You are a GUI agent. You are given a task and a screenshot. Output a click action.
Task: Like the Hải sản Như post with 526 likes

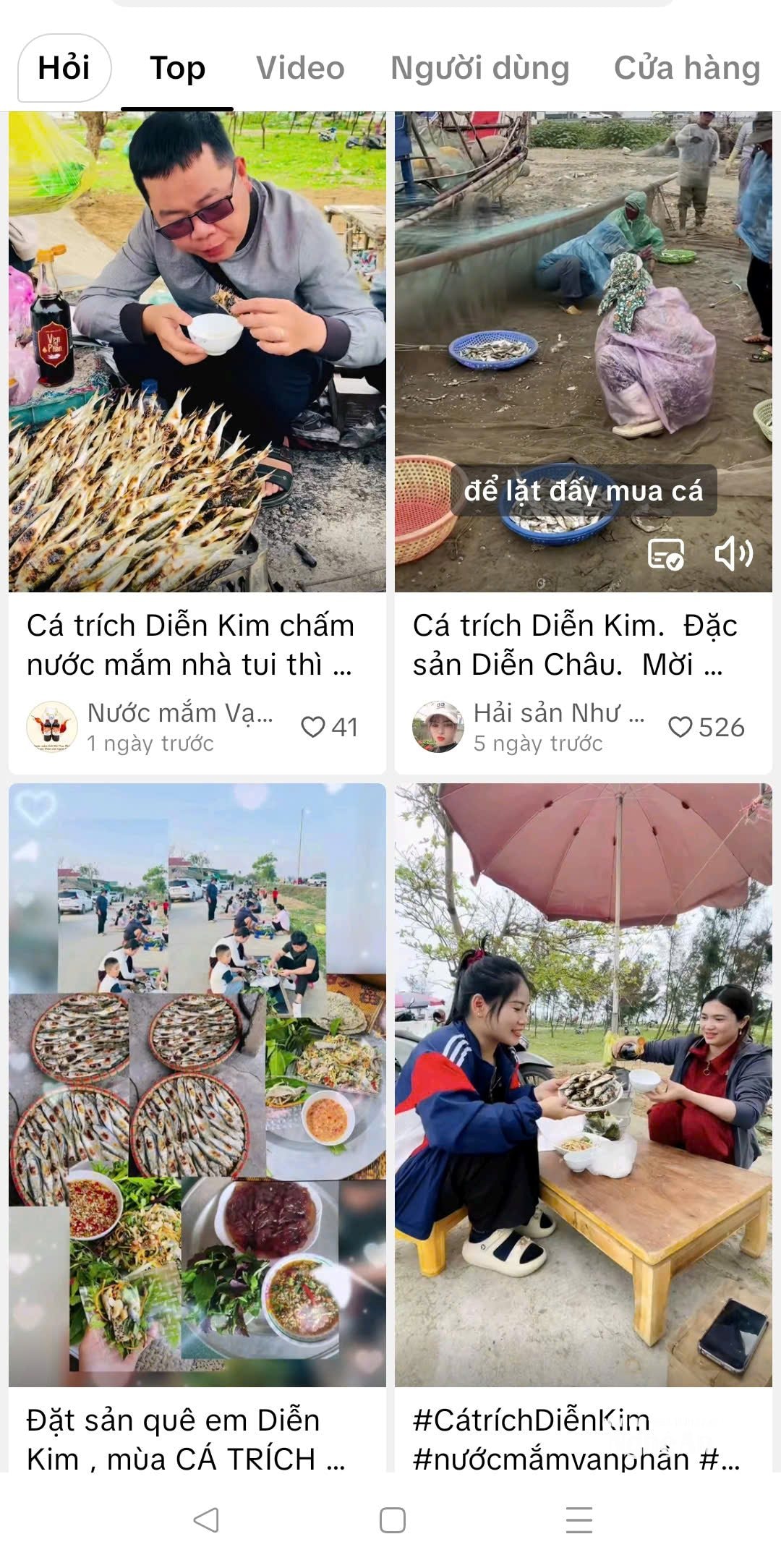coord(680,727)
